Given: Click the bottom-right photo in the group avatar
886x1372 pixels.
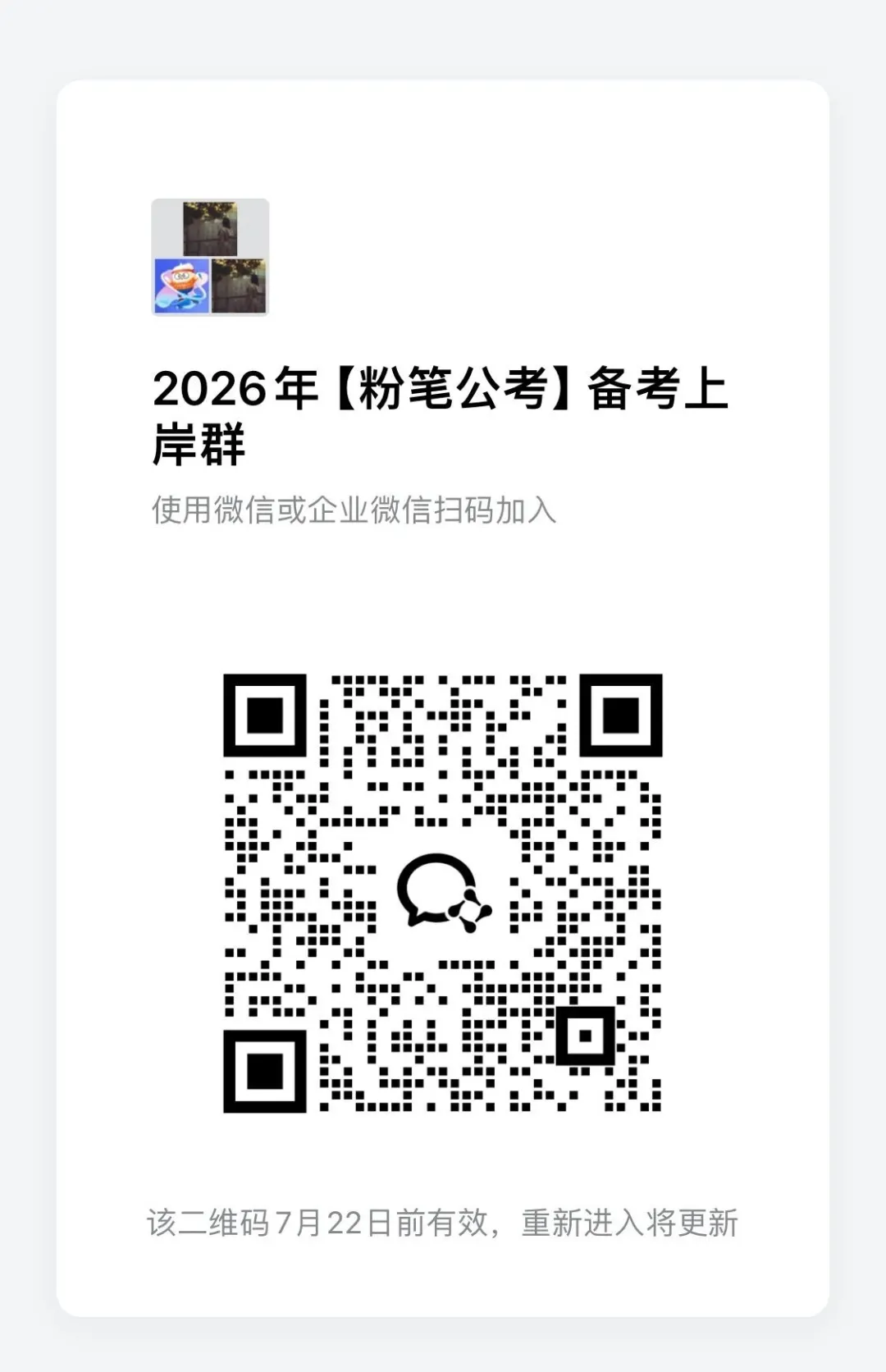Looking at the screenshot, I should coord(238,285).
